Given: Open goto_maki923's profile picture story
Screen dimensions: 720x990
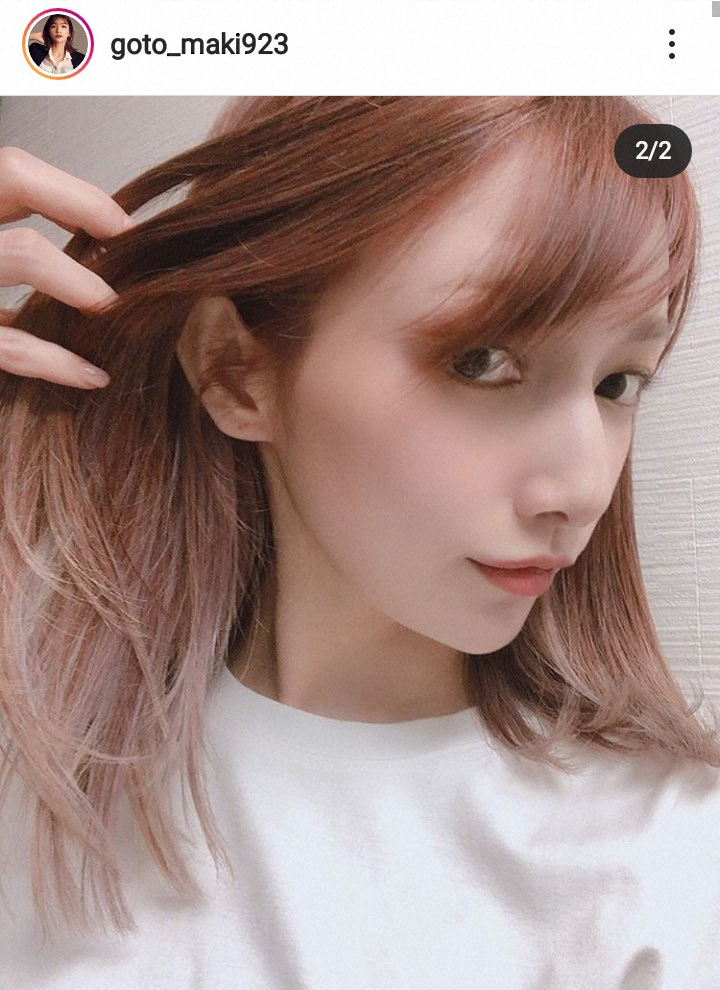Looking at the screenshot, I should pos(57,44).
